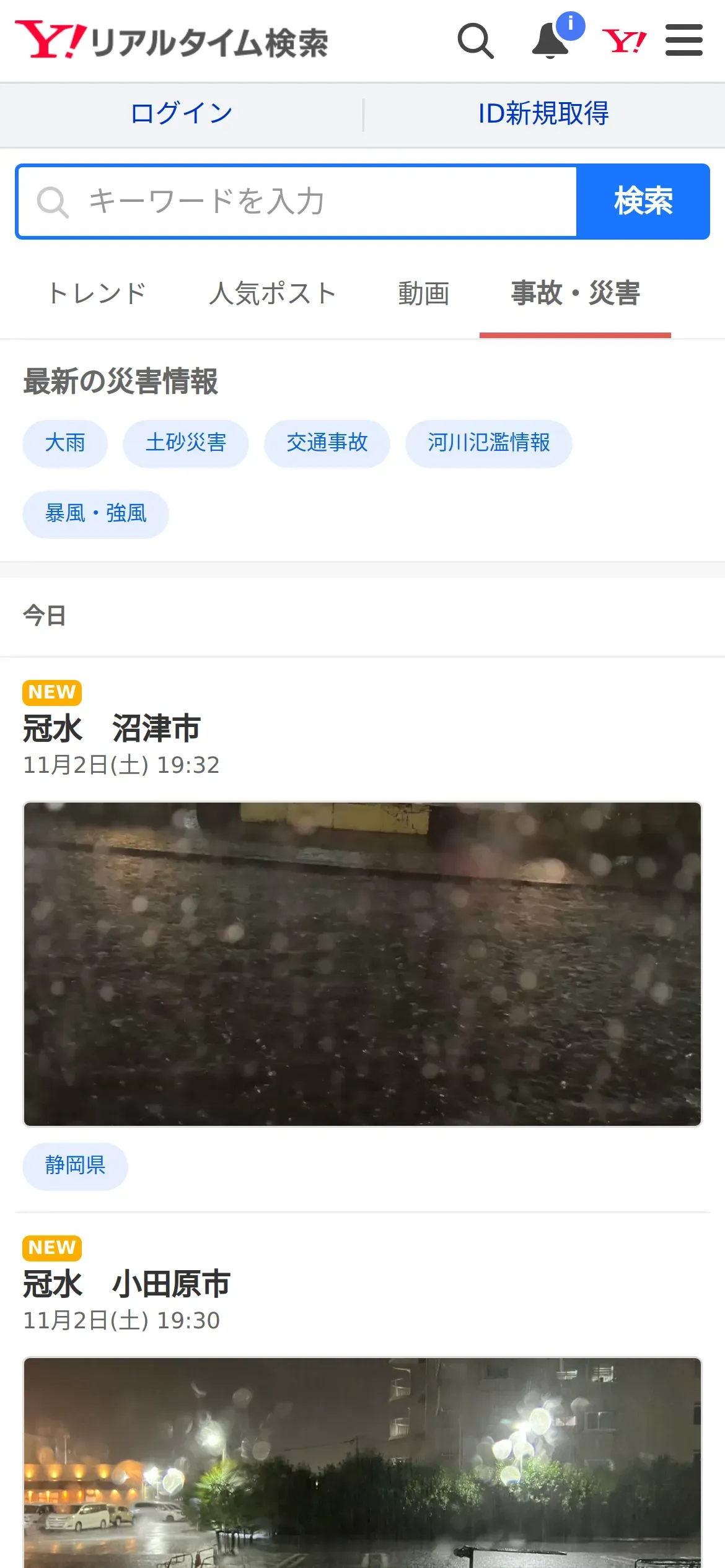725x1568 pixels.
Task: Tap the blue 検索 button
Action: 643,202
